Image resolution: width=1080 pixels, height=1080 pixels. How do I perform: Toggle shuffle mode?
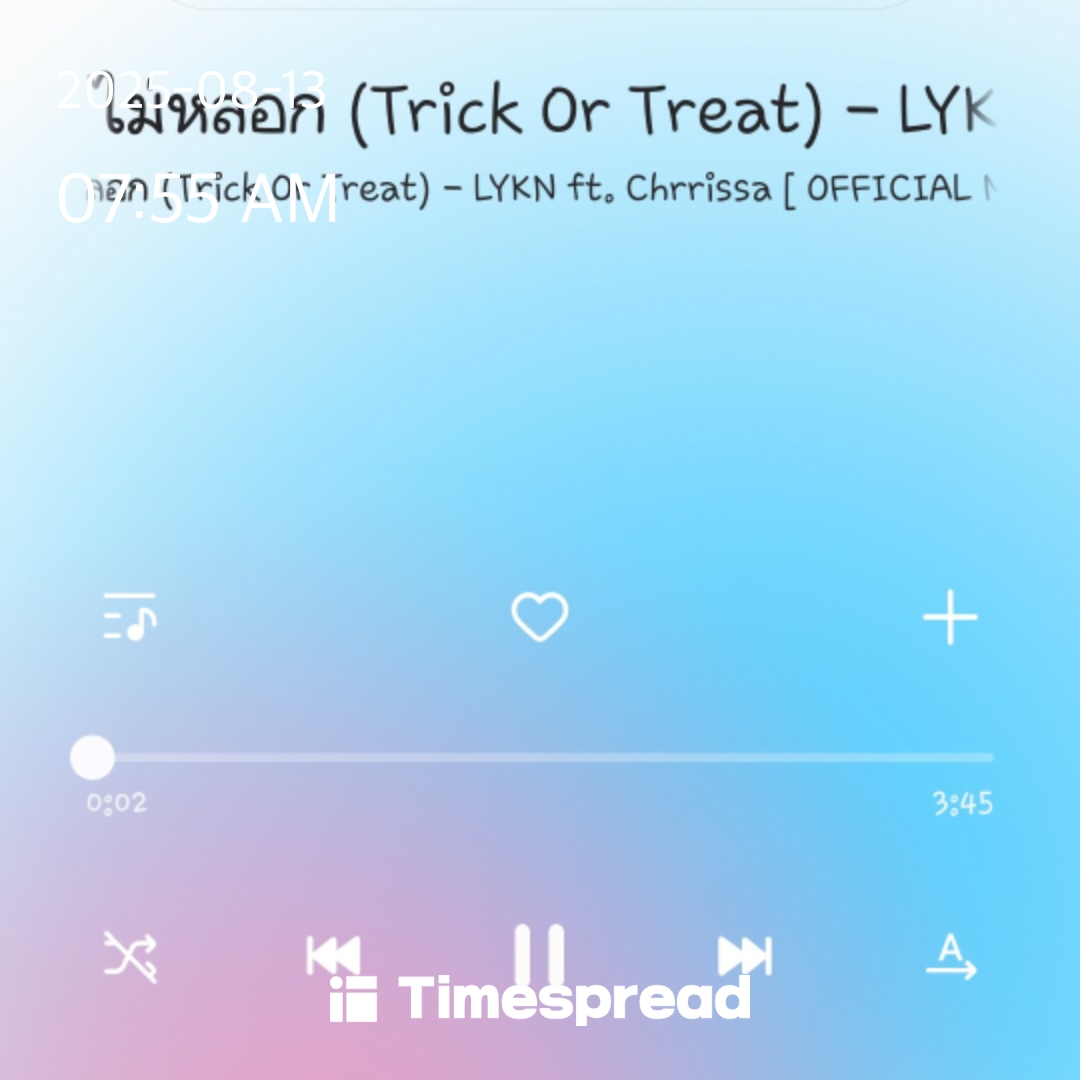click(130, 957)
